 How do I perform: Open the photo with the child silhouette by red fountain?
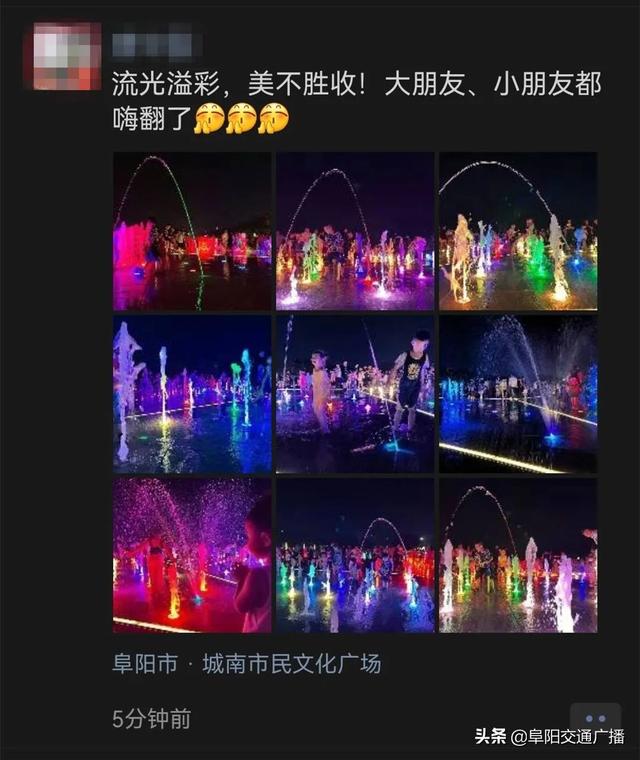click(x=192, y=555)
